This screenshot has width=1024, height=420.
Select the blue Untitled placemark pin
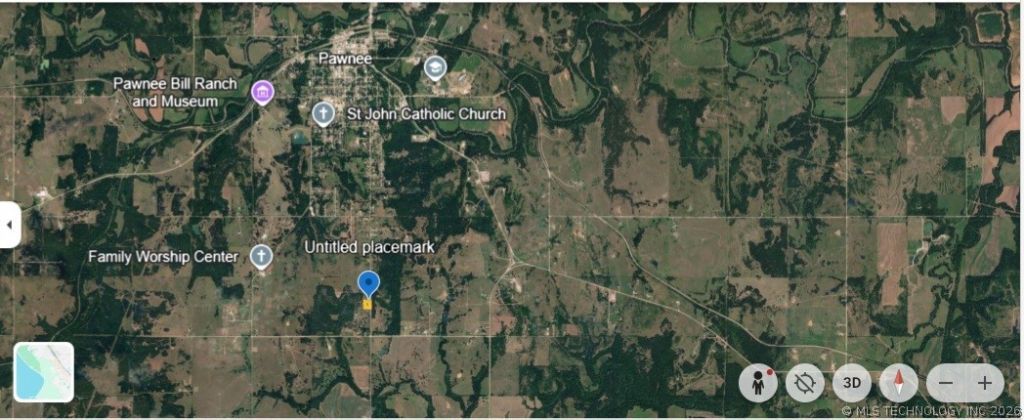coord(368,284)
